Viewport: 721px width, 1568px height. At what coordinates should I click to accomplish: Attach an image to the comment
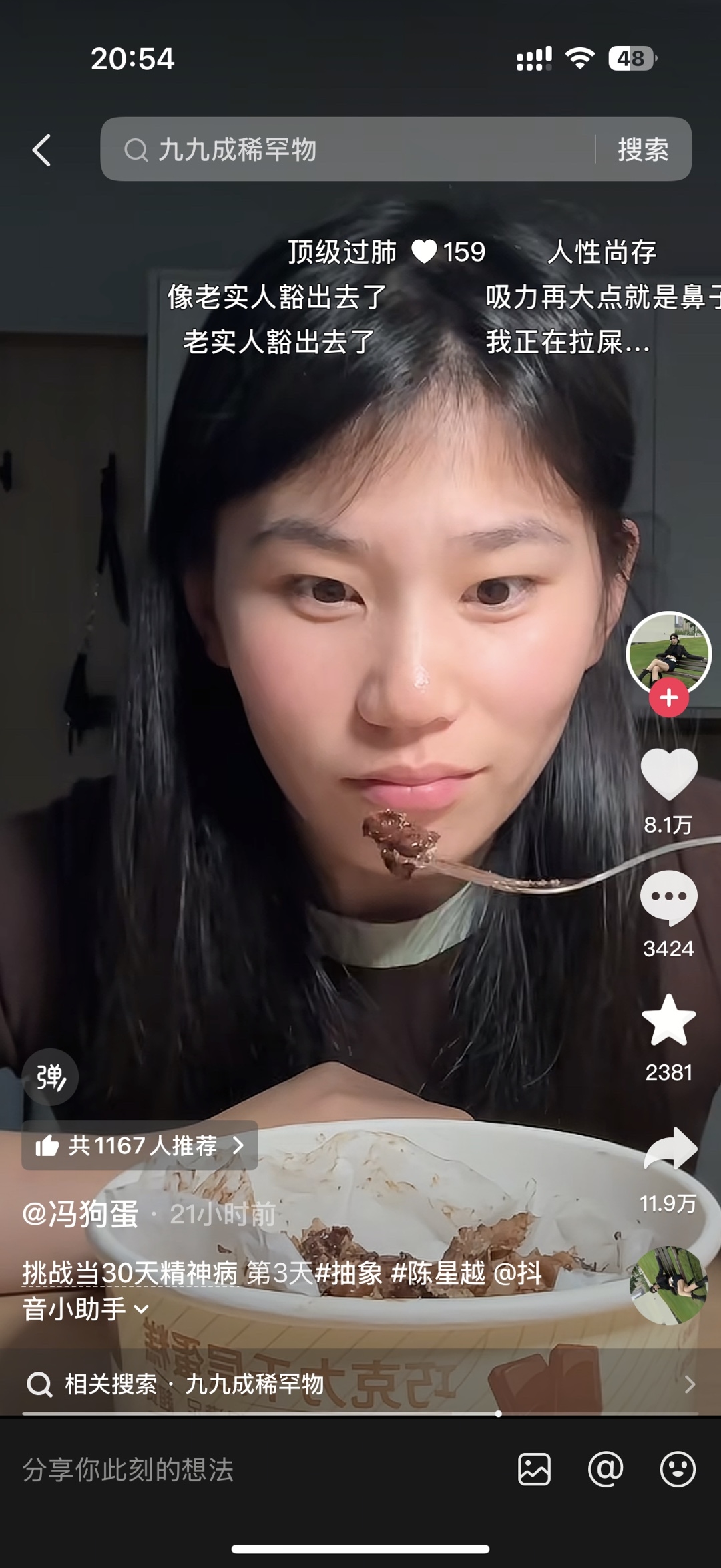click(535, 1469)
